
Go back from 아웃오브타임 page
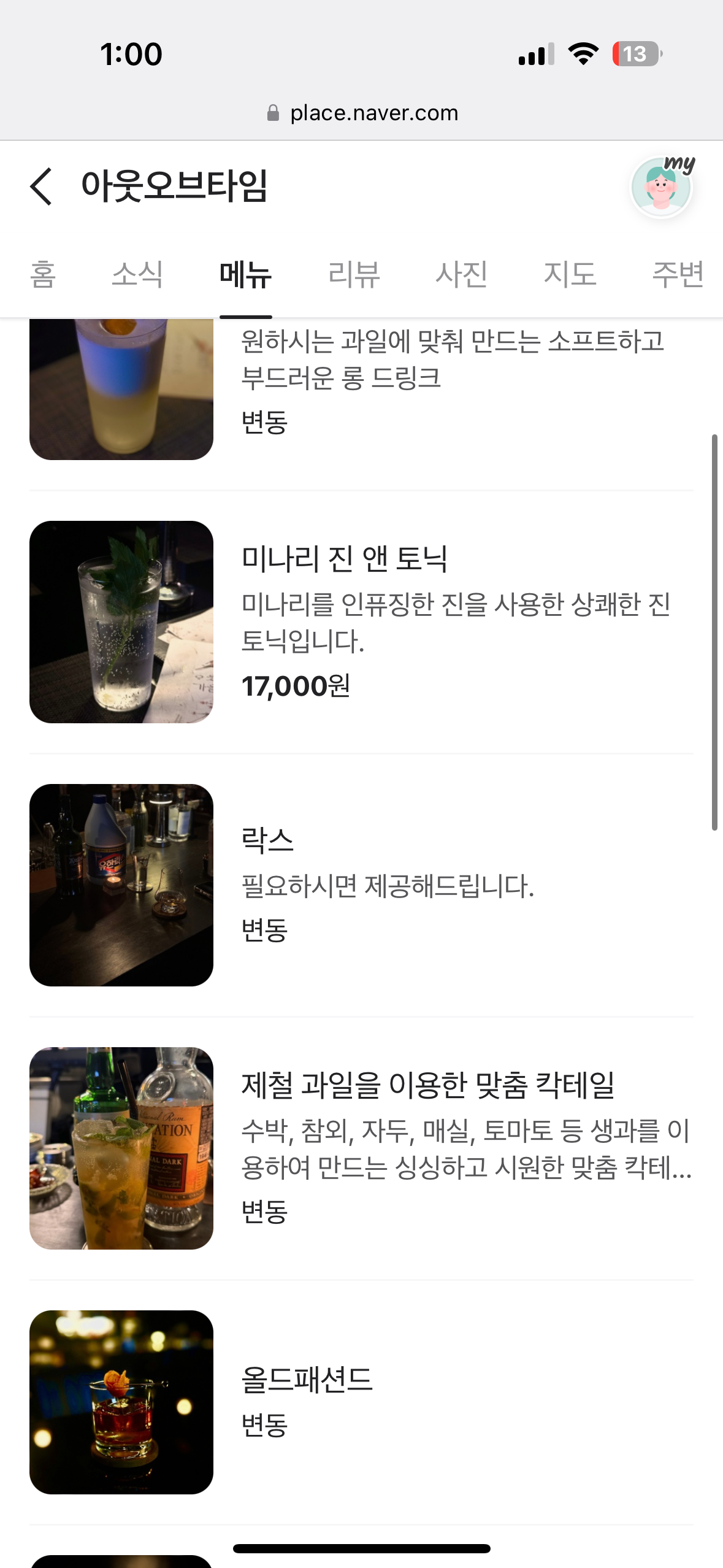point(41,186)
